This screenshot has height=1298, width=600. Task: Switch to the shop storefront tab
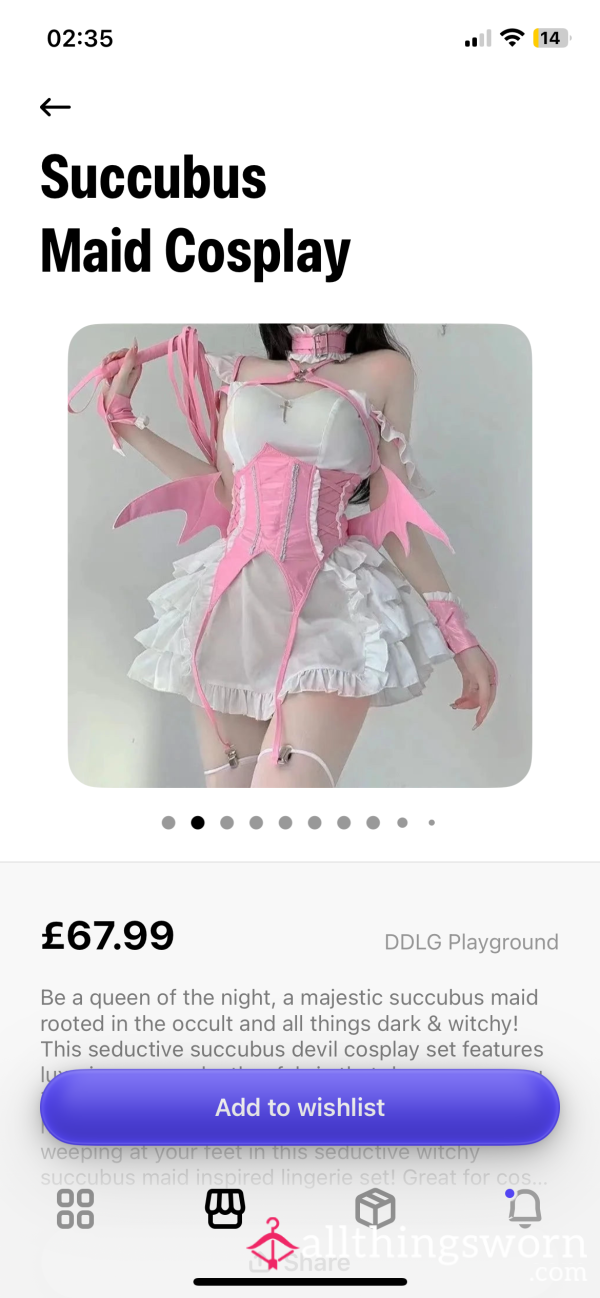tap(225, 1208)
